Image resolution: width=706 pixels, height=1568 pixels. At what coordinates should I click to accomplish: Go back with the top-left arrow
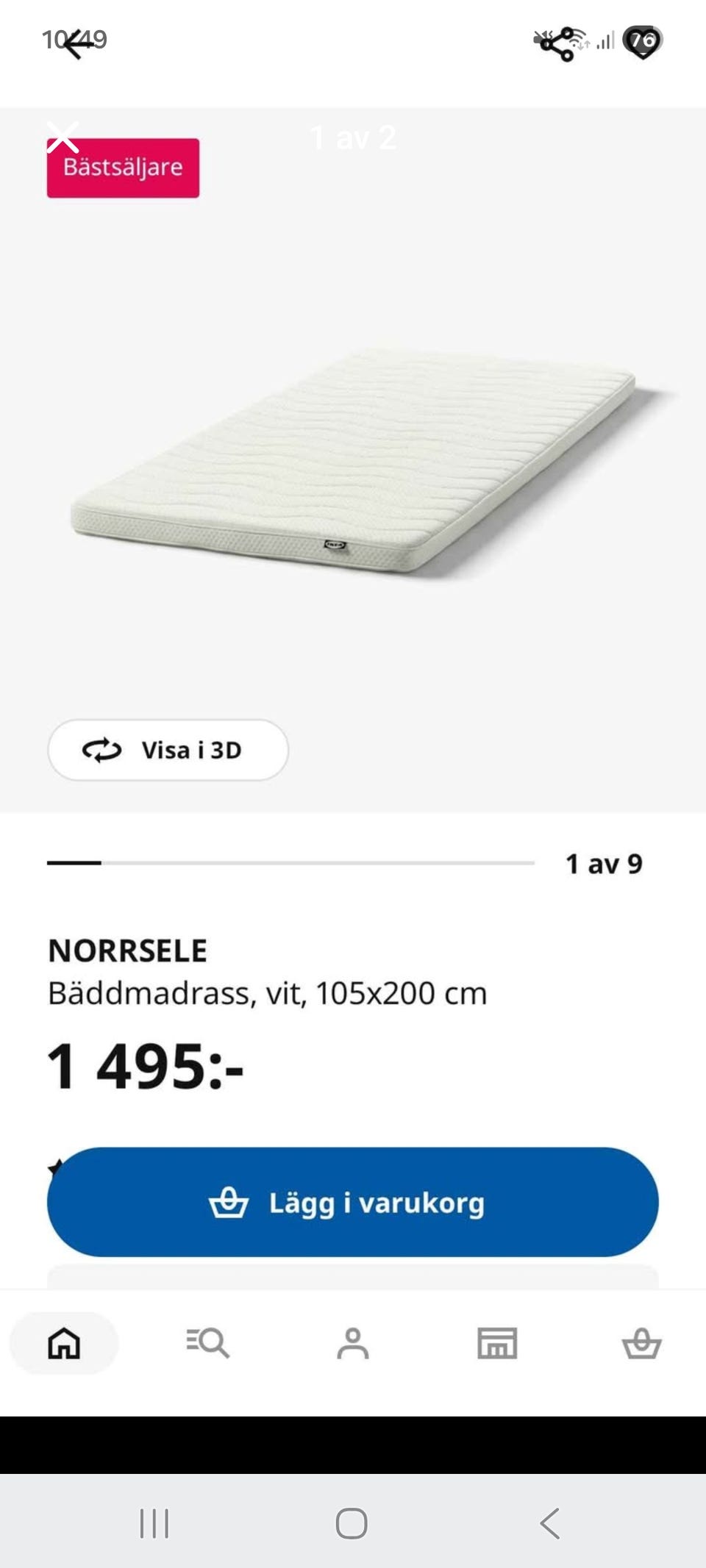(x=79, y=46)
